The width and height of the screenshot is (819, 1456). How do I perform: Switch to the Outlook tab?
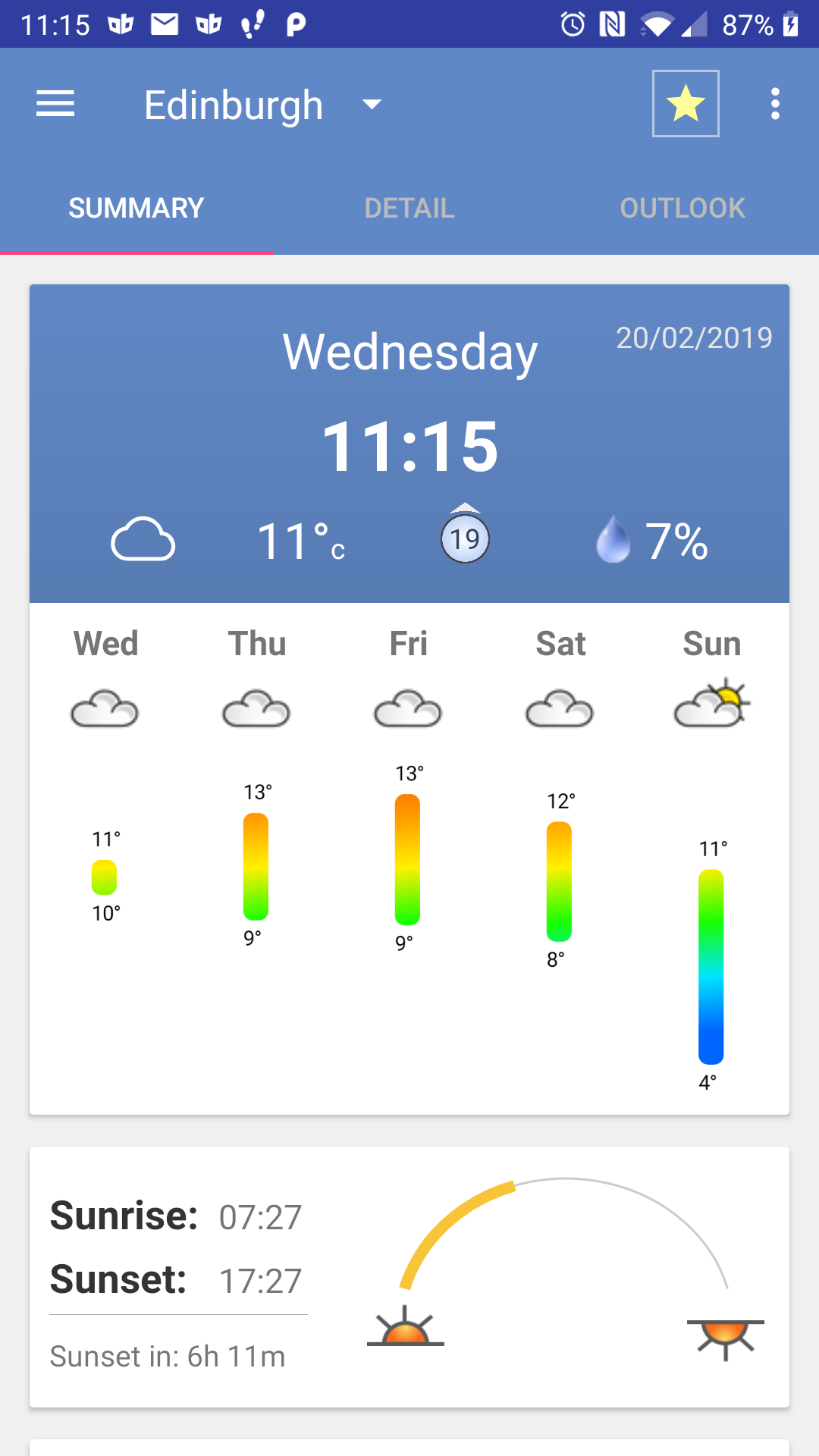point(682,208)
